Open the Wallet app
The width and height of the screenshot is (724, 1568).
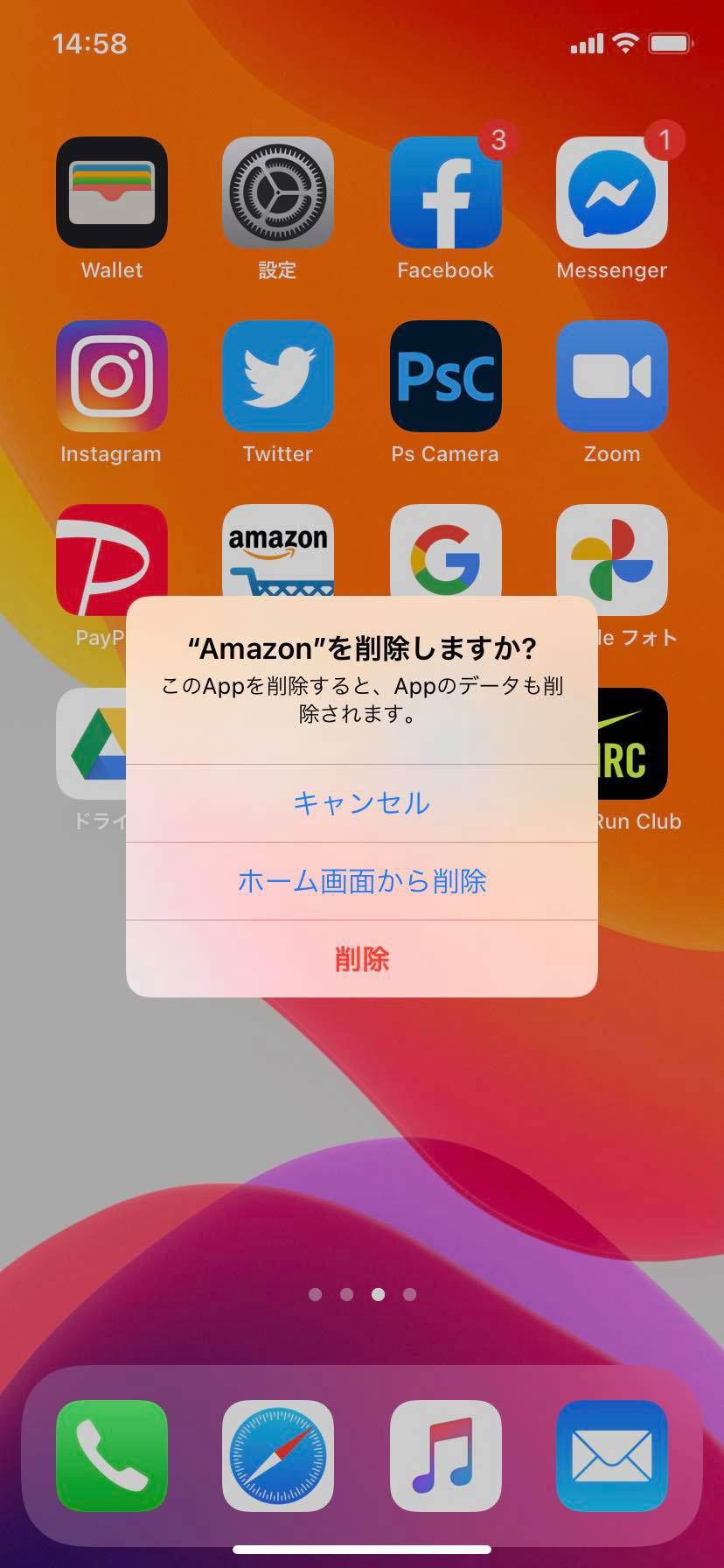click(x=112, y=192)
